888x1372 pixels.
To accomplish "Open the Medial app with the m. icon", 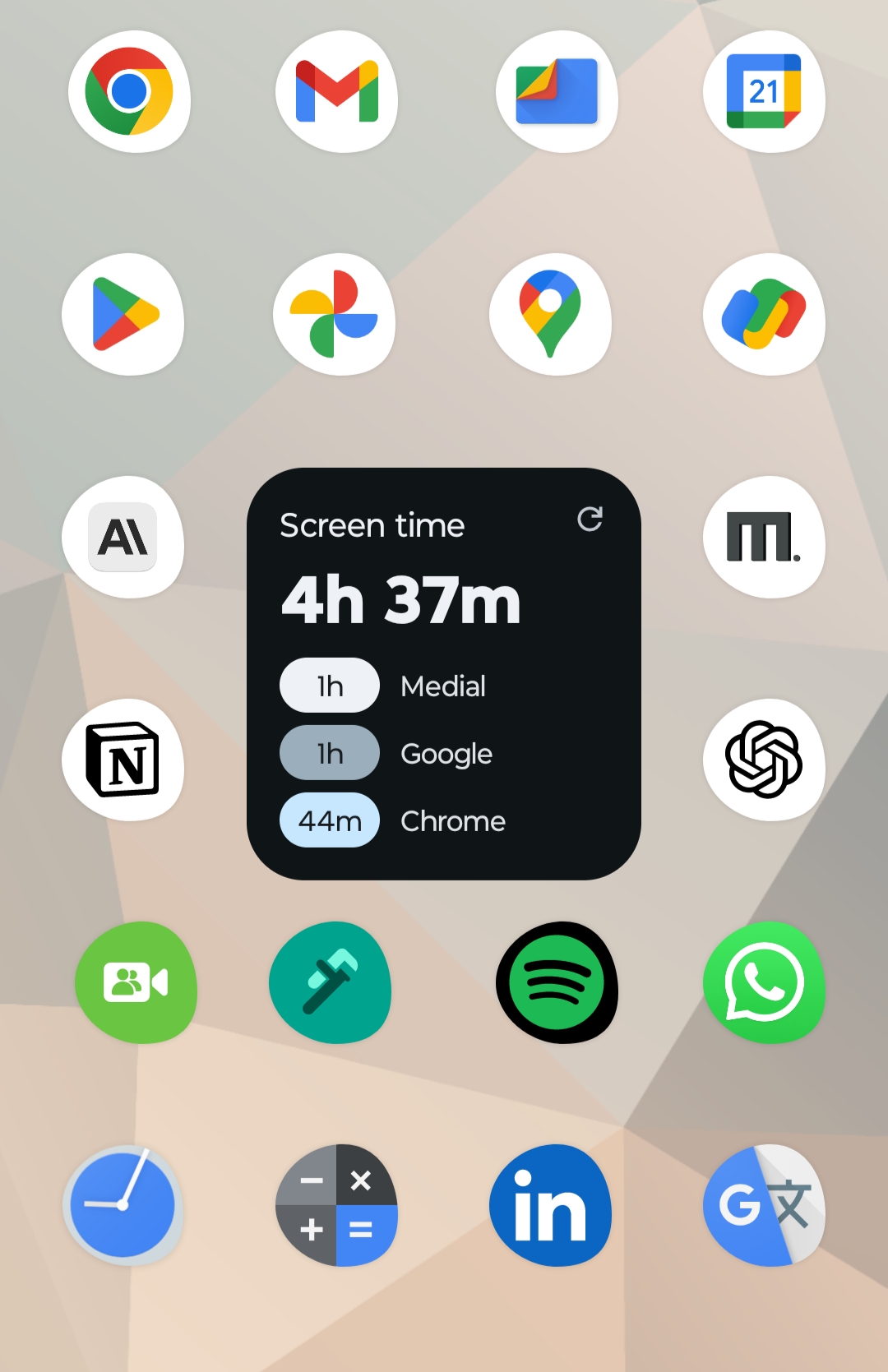I will (764, 537).
